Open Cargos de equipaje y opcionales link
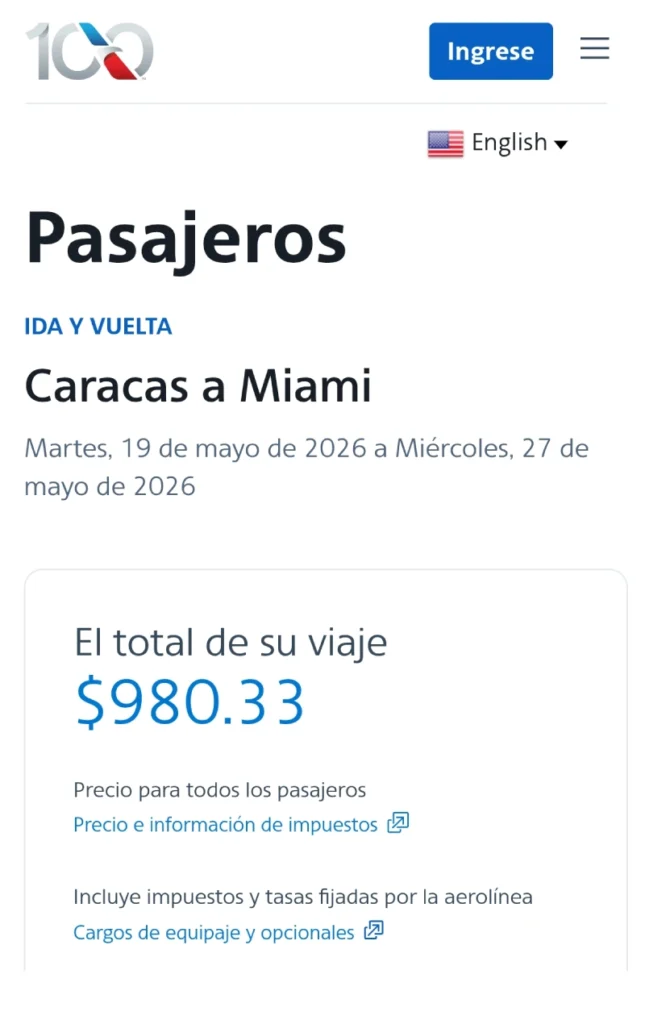This screenshot has width=645, height=1024. click(x=214, y=932)
